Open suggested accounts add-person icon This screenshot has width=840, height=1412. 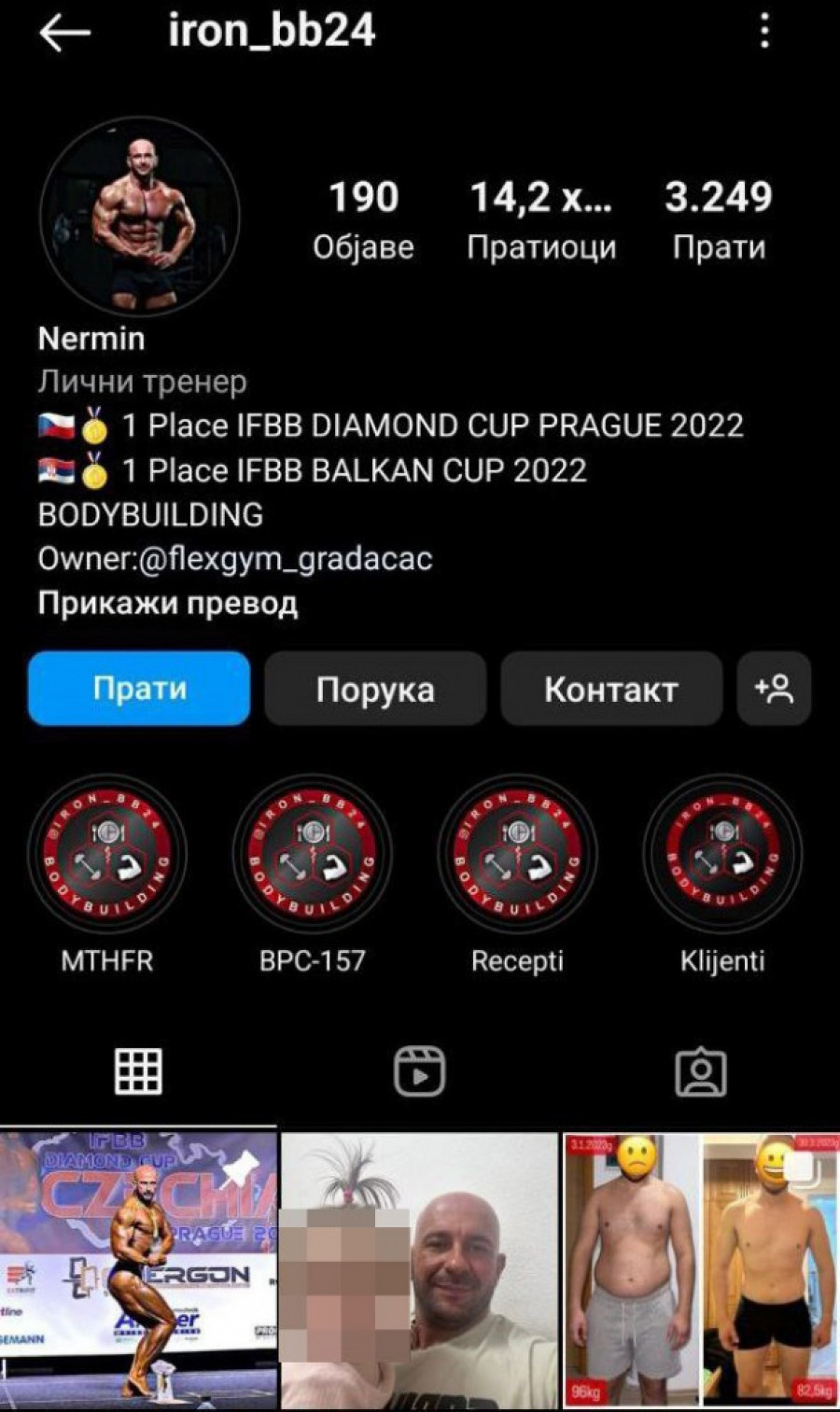(x=774, y=689)
